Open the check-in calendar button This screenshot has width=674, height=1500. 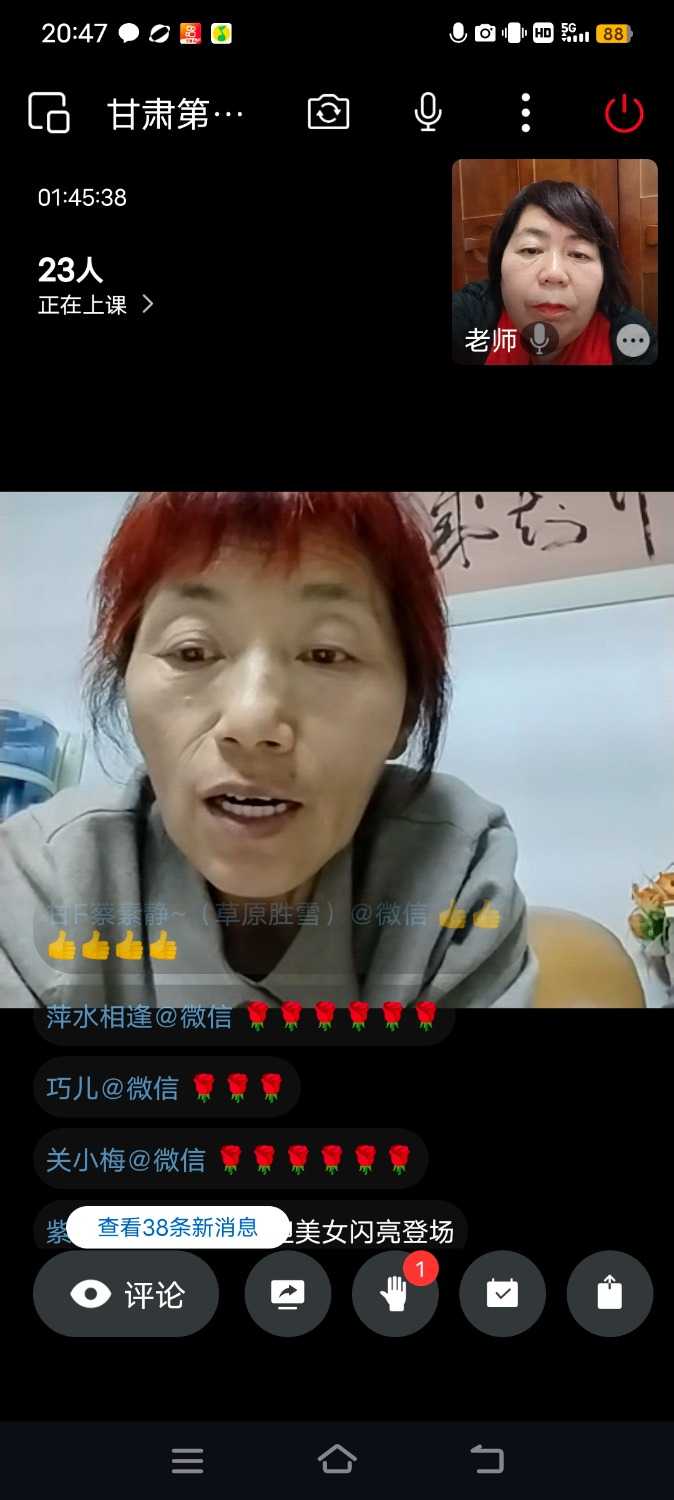502,1294
